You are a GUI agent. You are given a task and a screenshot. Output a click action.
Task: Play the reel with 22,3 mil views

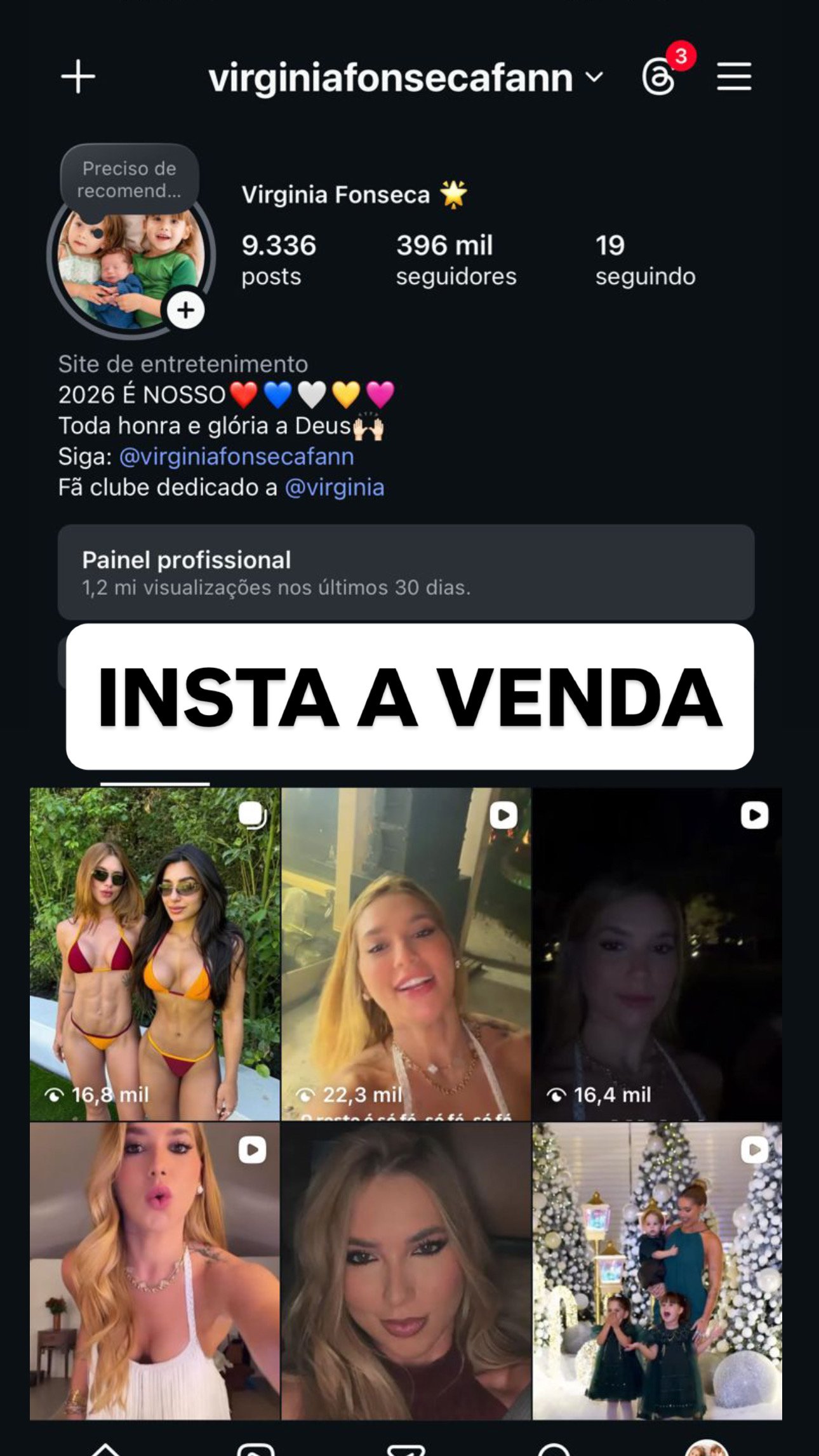(x=406, y=953)
